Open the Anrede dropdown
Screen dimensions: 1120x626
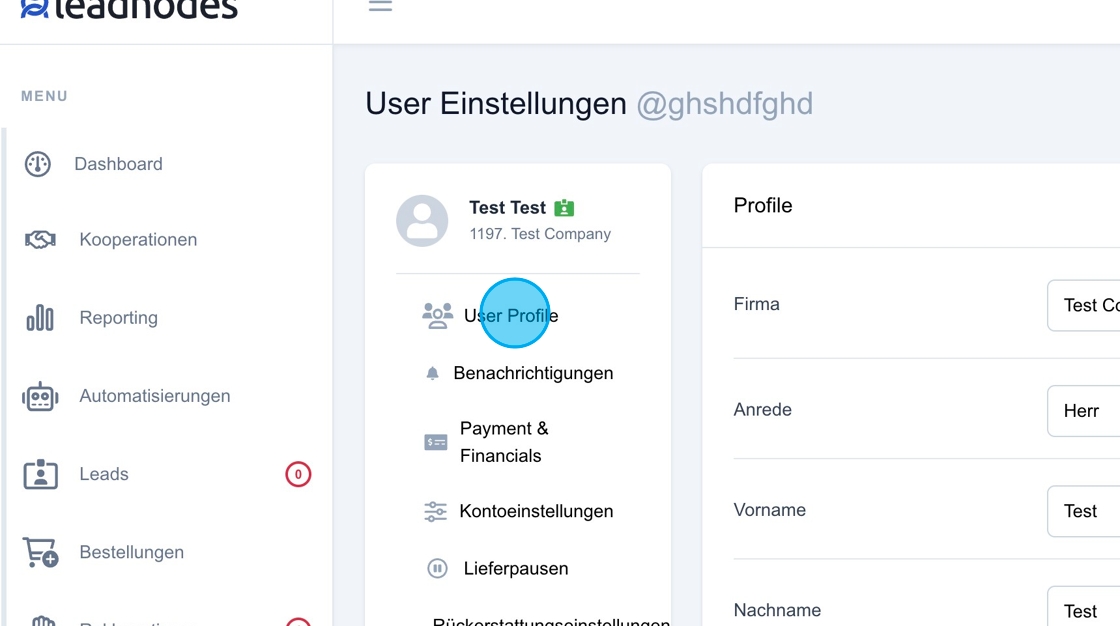[x=1085, y=411]
